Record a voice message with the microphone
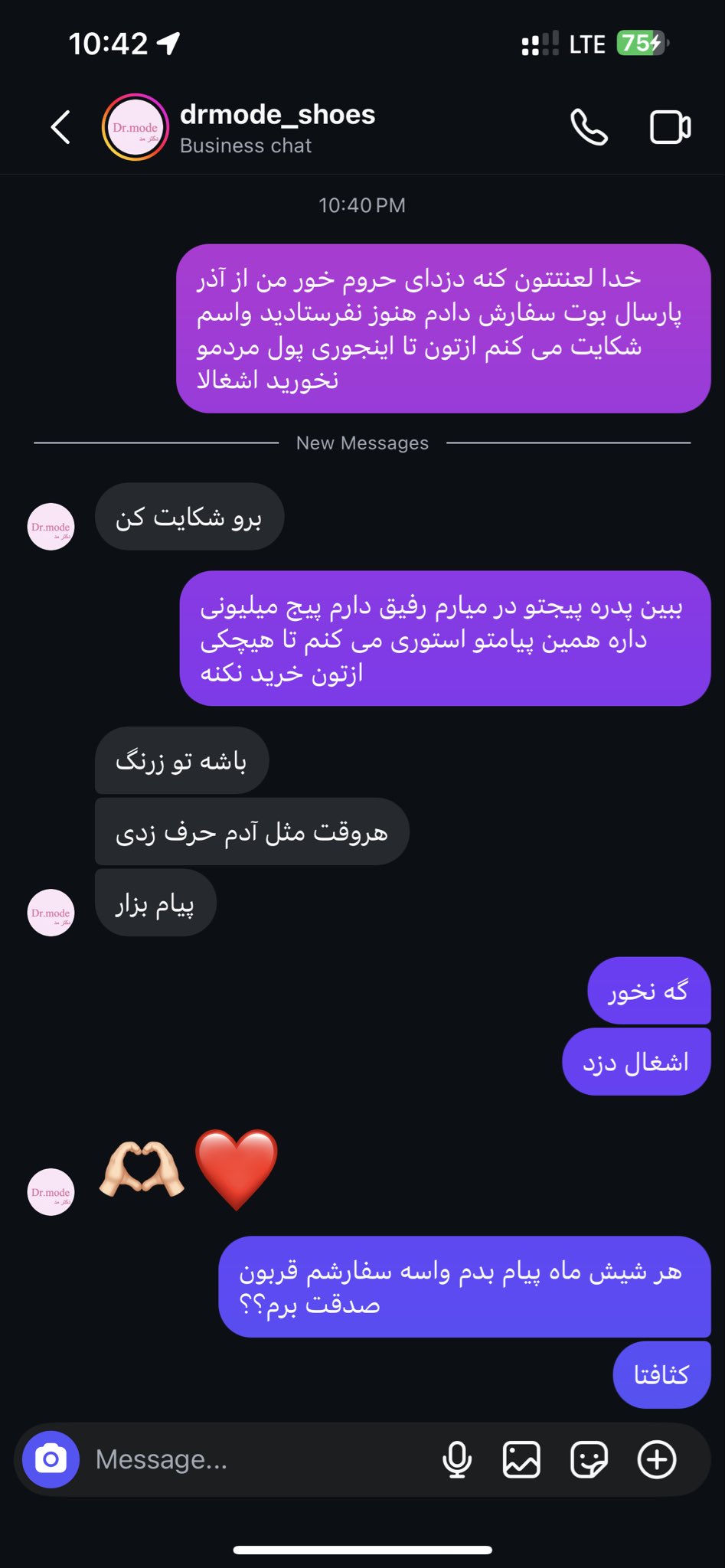 pos(457,1459)
